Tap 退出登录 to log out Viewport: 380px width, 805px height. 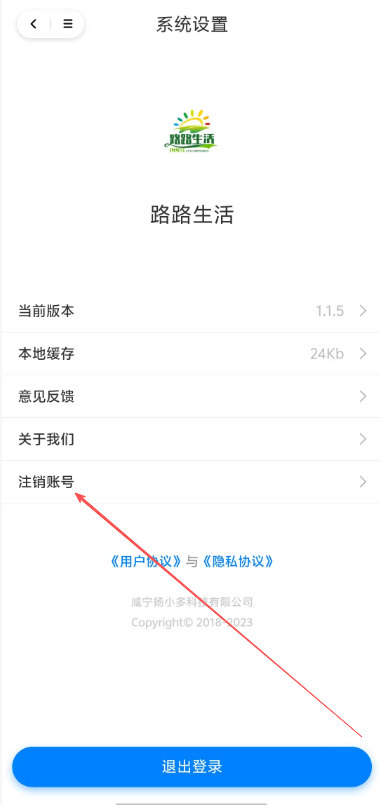point(192,767)
